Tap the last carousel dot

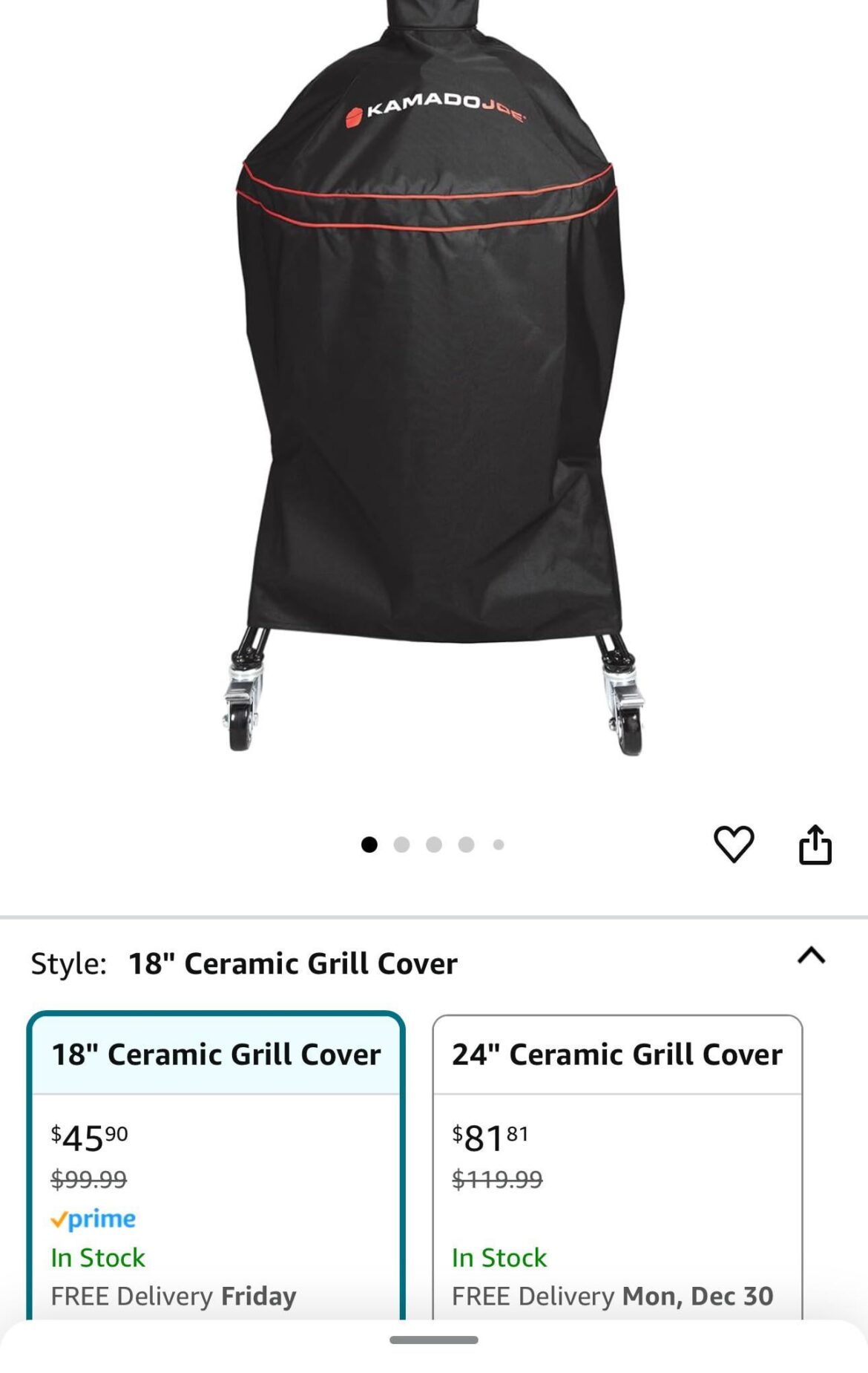pos(496,844)
